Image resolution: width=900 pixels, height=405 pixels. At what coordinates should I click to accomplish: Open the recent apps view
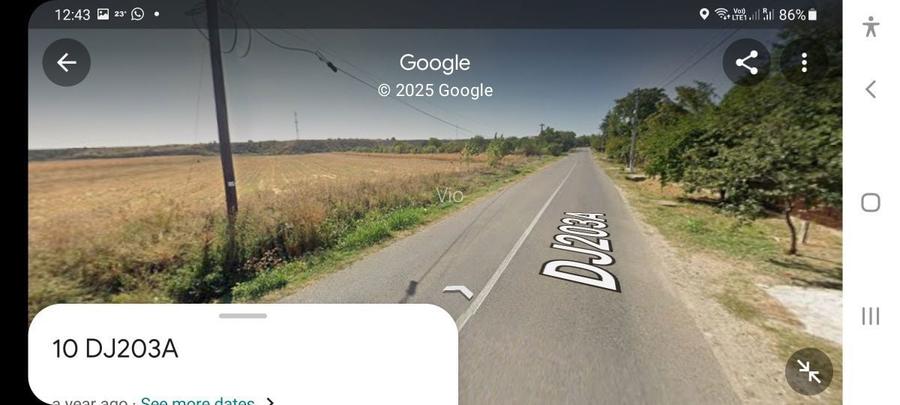click(x=870, y=316)
